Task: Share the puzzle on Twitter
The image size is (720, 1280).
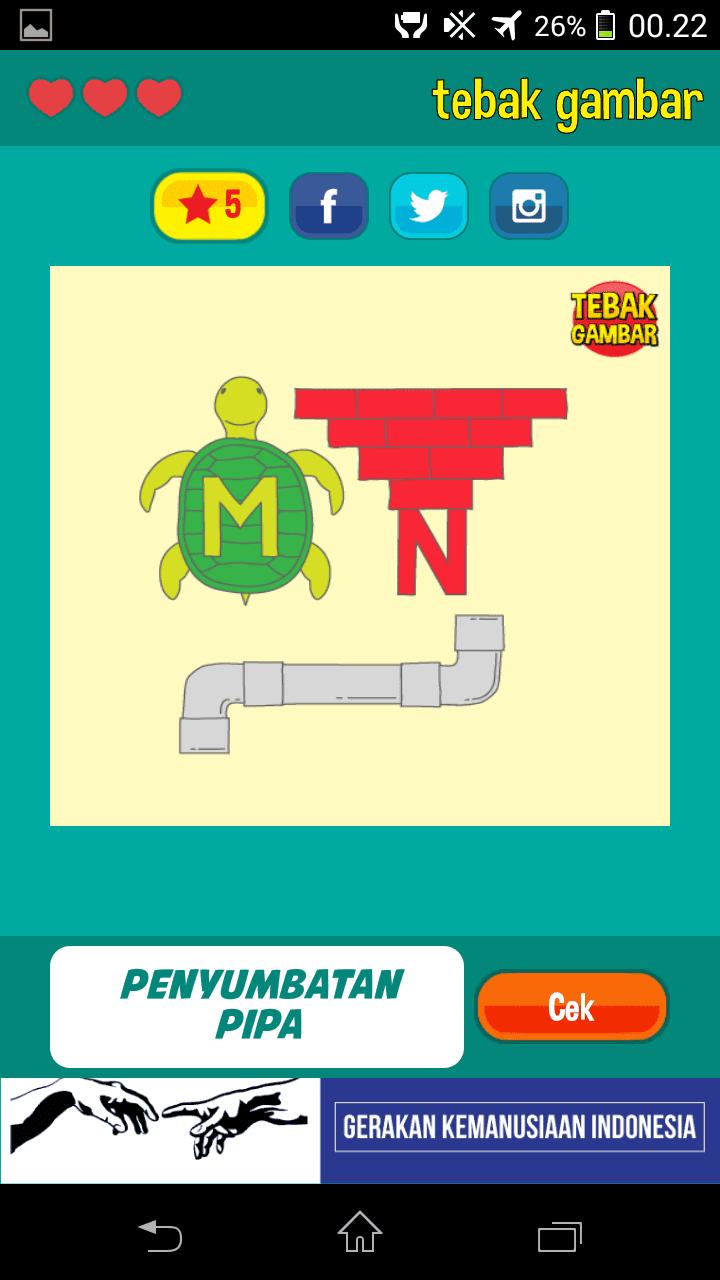Action: 428,206
